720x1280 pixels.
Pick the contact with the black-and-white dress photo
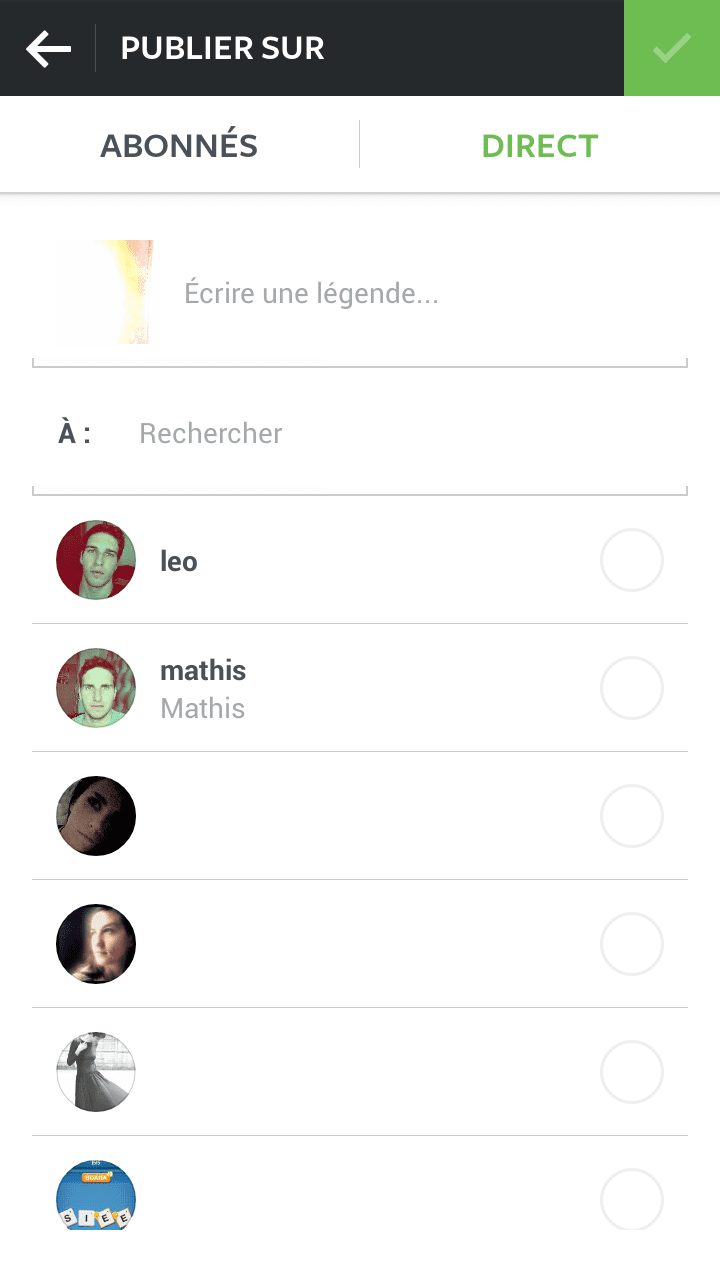360,1072
